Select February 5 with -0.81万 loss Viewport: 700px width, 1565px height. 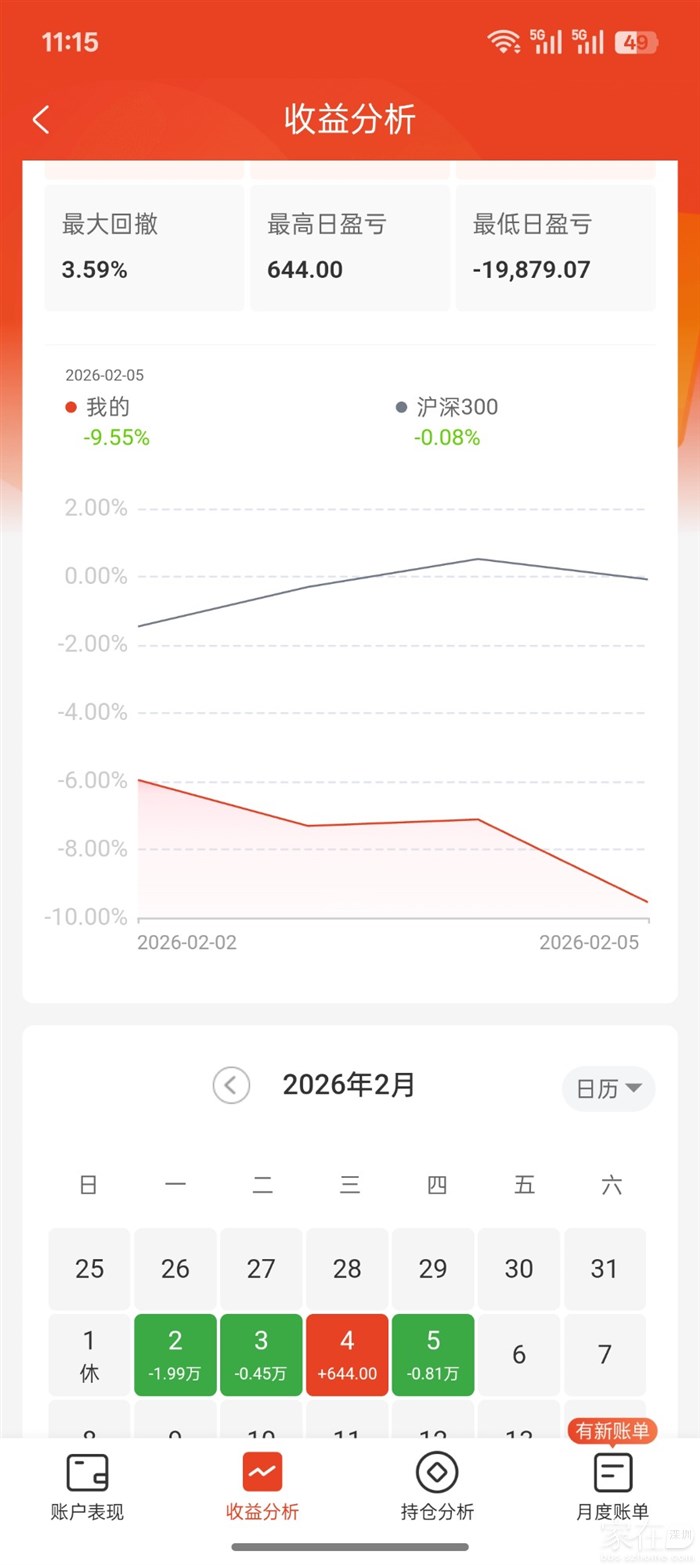point(433,1354)
